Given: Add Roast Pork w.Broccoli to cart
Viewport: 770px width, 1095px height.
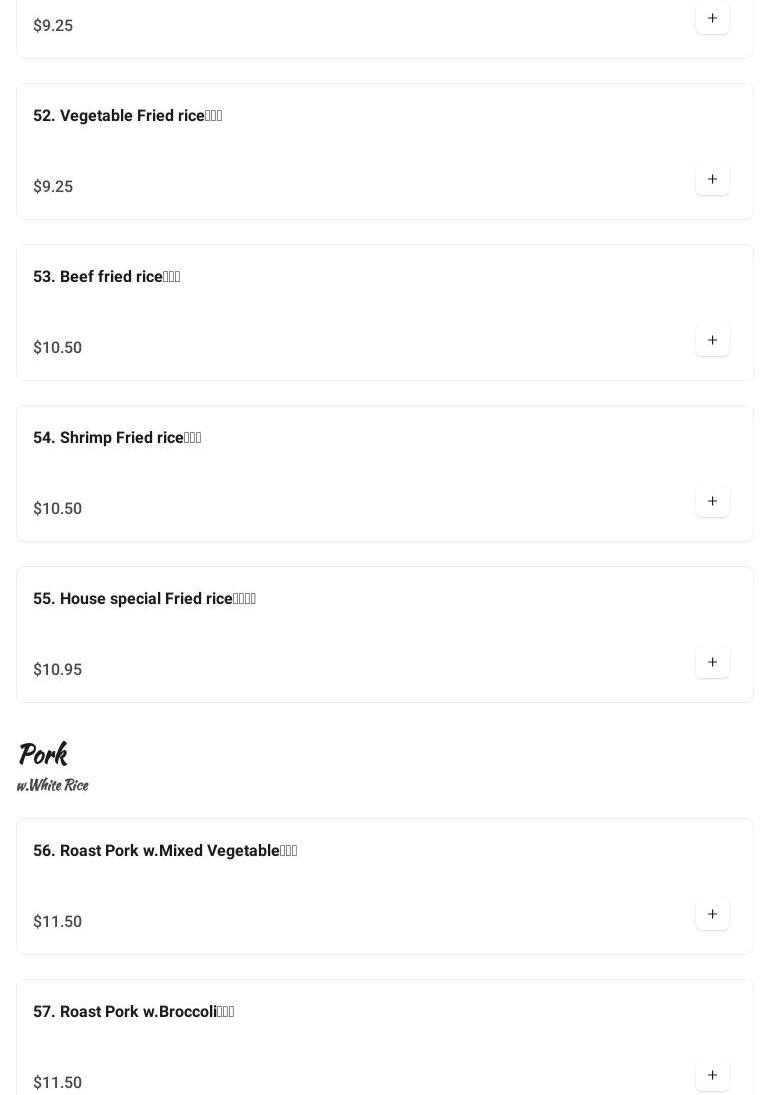Looking at the screenshot, I should [712, 1076].
